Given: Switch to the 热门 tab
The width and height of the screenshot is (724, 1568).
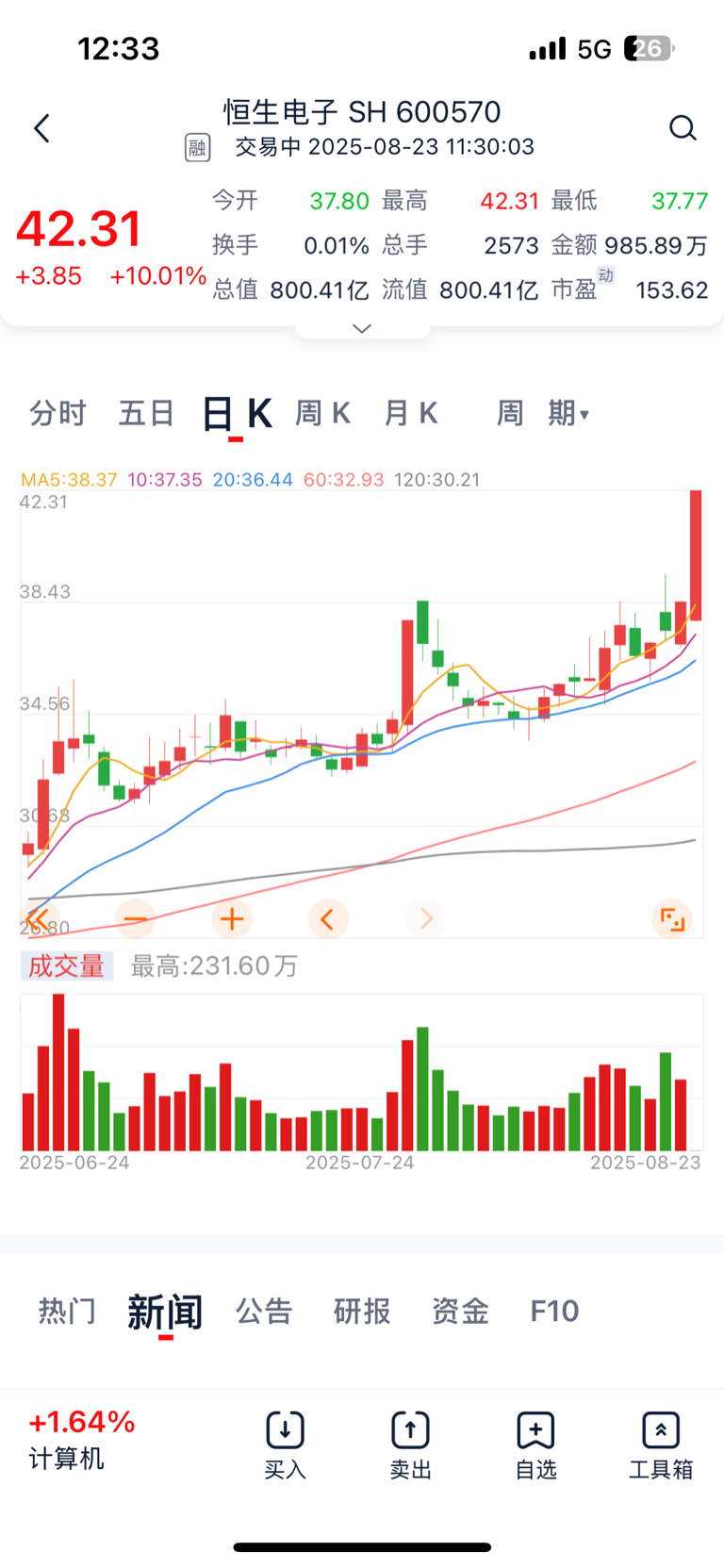Looking at the screenshot, I should 67,1311.
